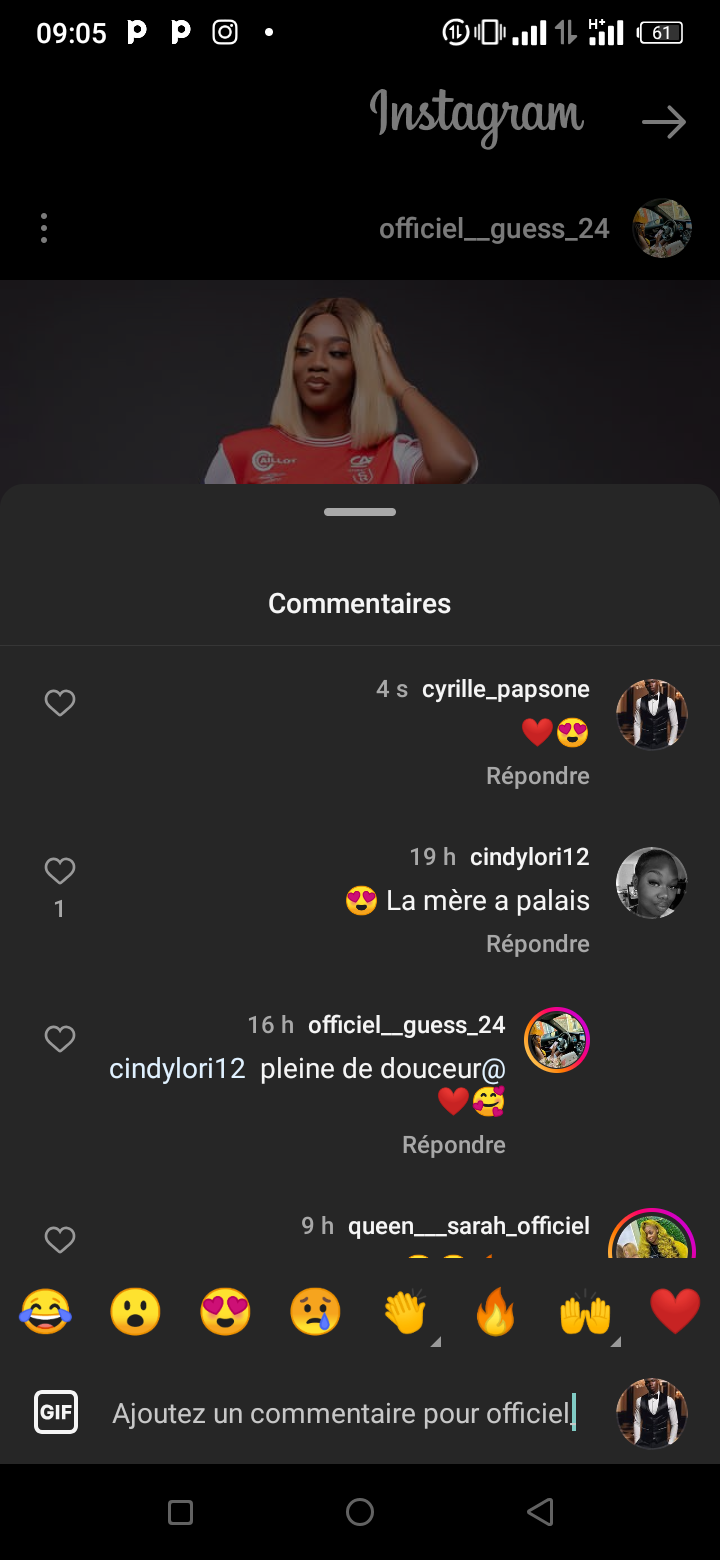The width and height of the screenshot is (720, 1560).
Task: Focus the add comment text field
Action: pos(340,1414)
